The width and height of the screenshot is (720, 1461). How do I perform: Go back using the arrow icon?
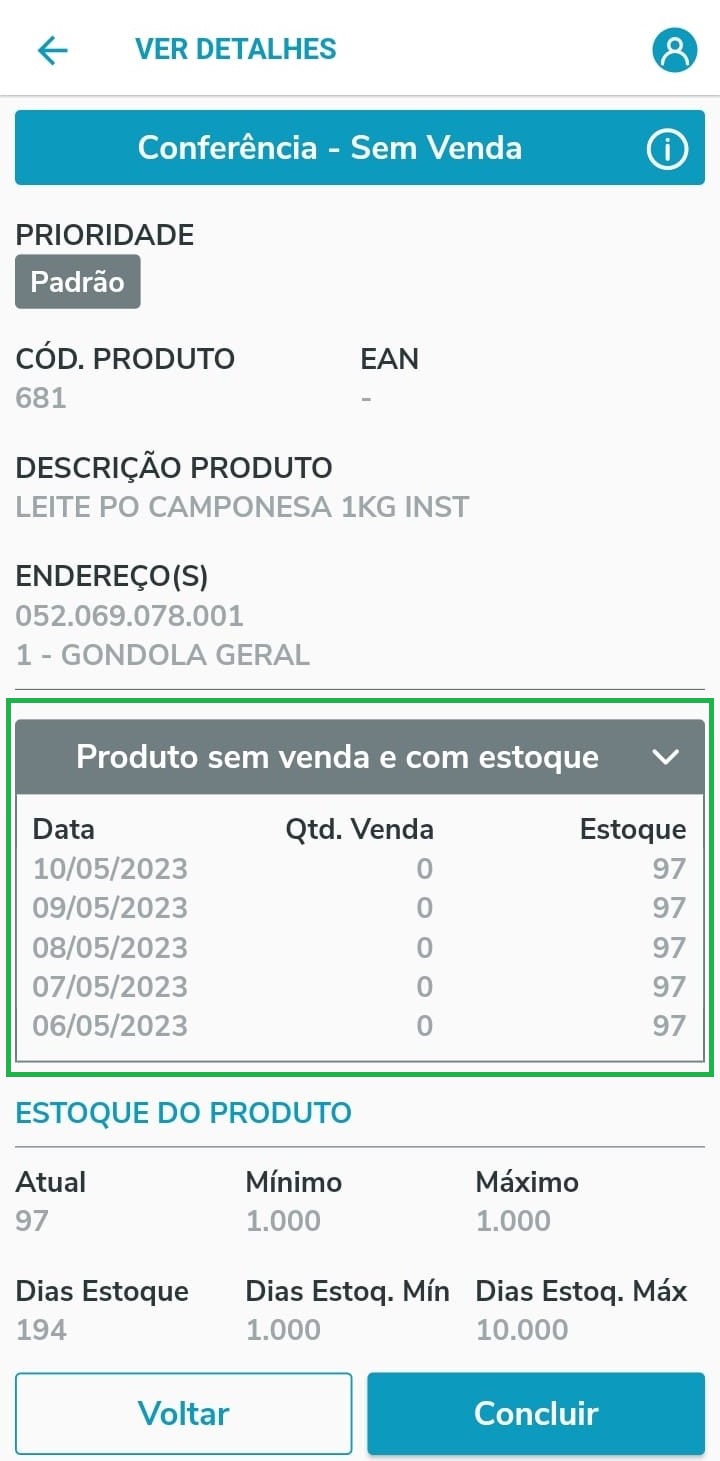pyautogui.click(x=52, y=50)
